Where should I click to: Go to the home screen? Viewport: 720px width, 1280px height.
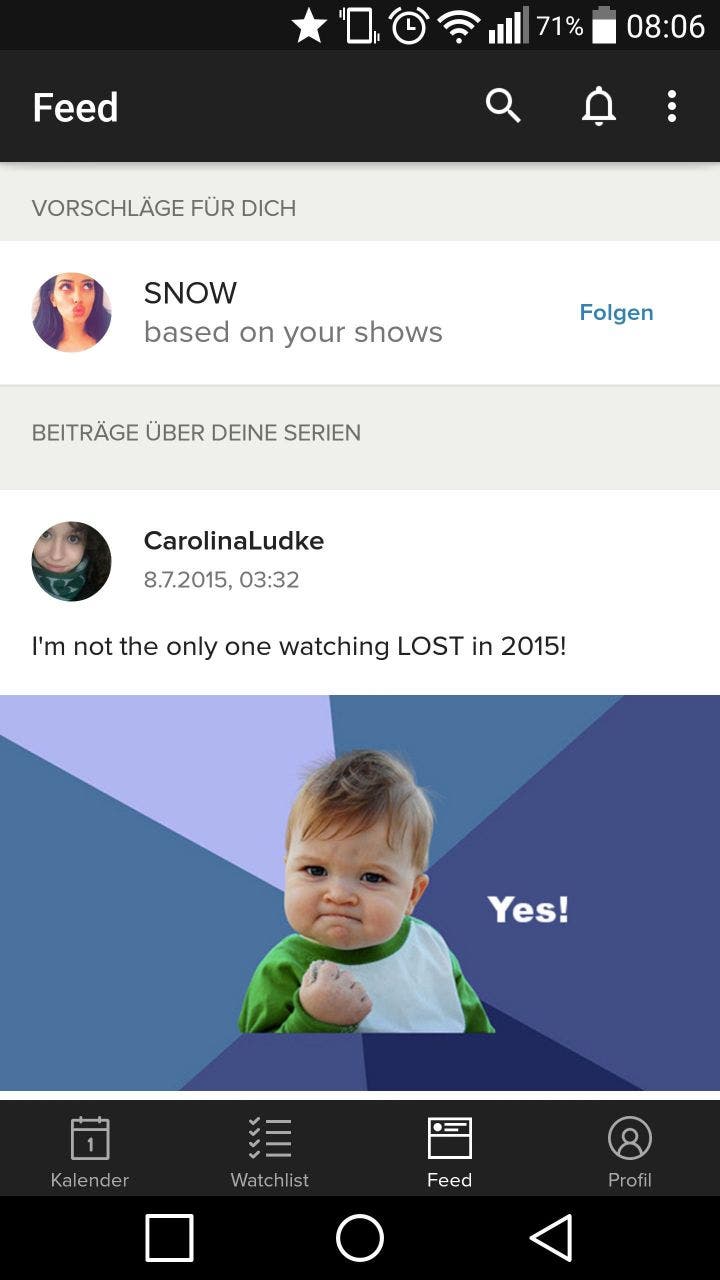tap(360, 1238)
